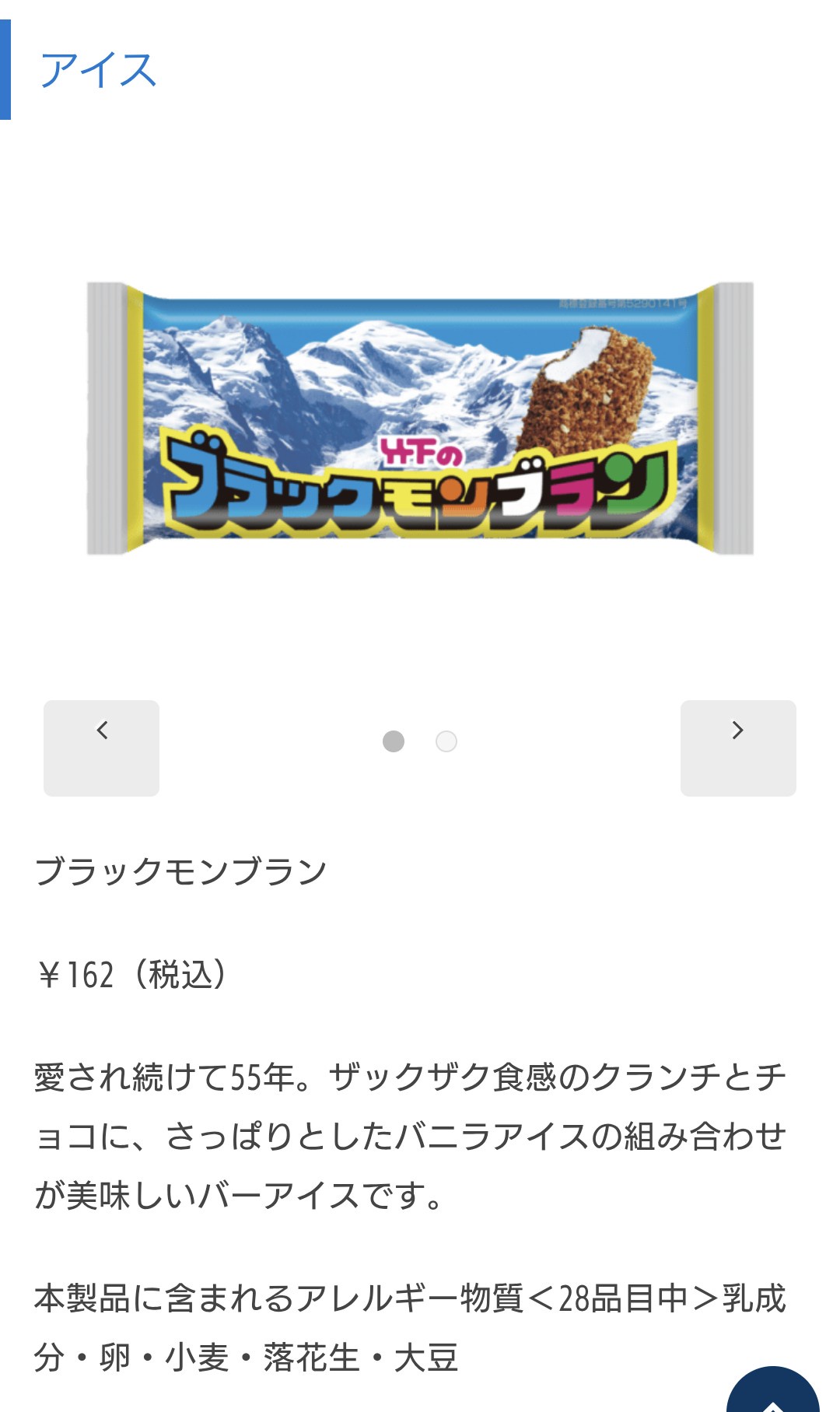Select the first carousel page dot
The image size is (840, 1412).
[394, 741]
